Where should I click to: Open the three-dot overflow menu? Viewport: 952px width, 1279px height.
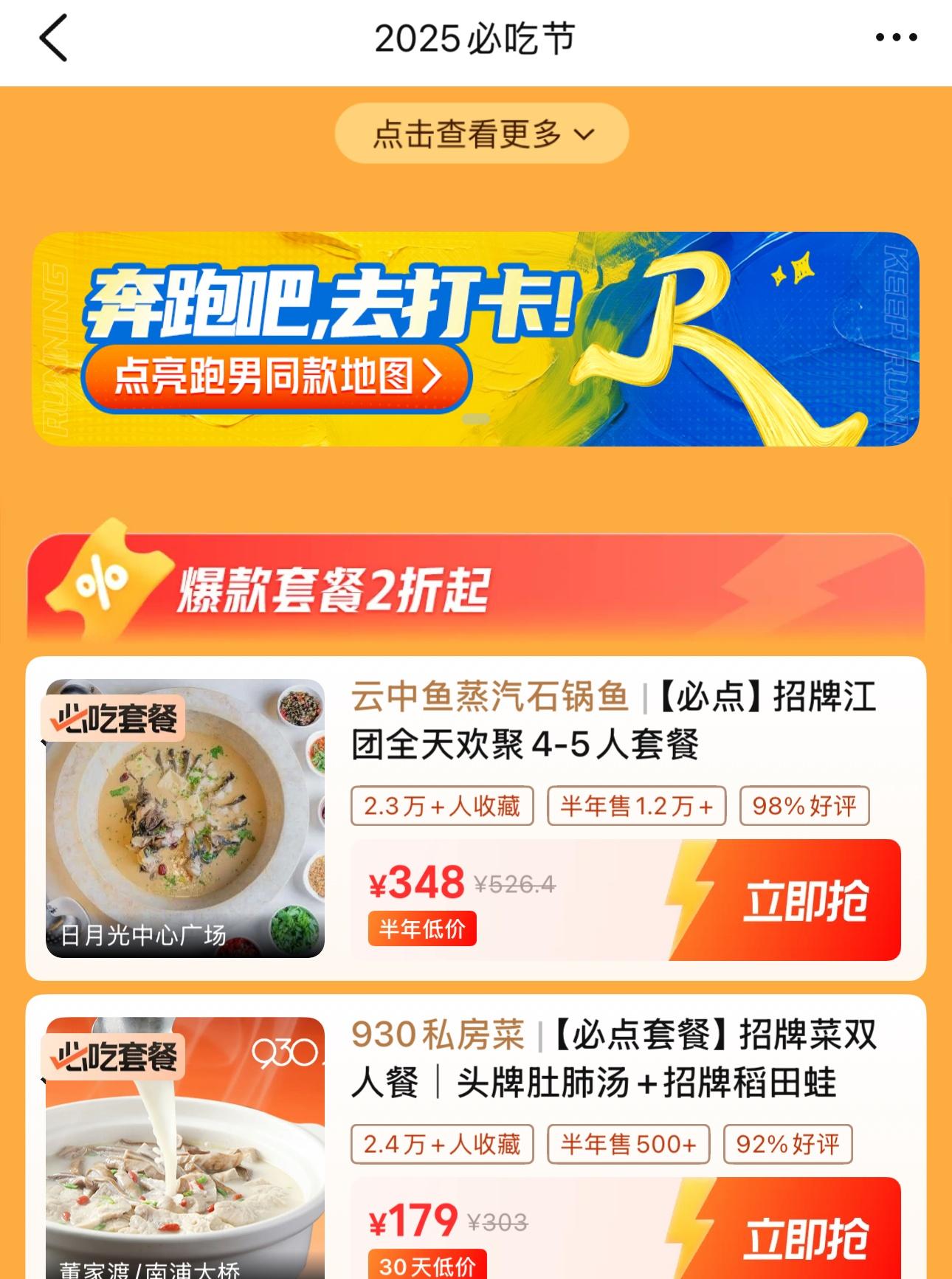[x=896, y=38]
